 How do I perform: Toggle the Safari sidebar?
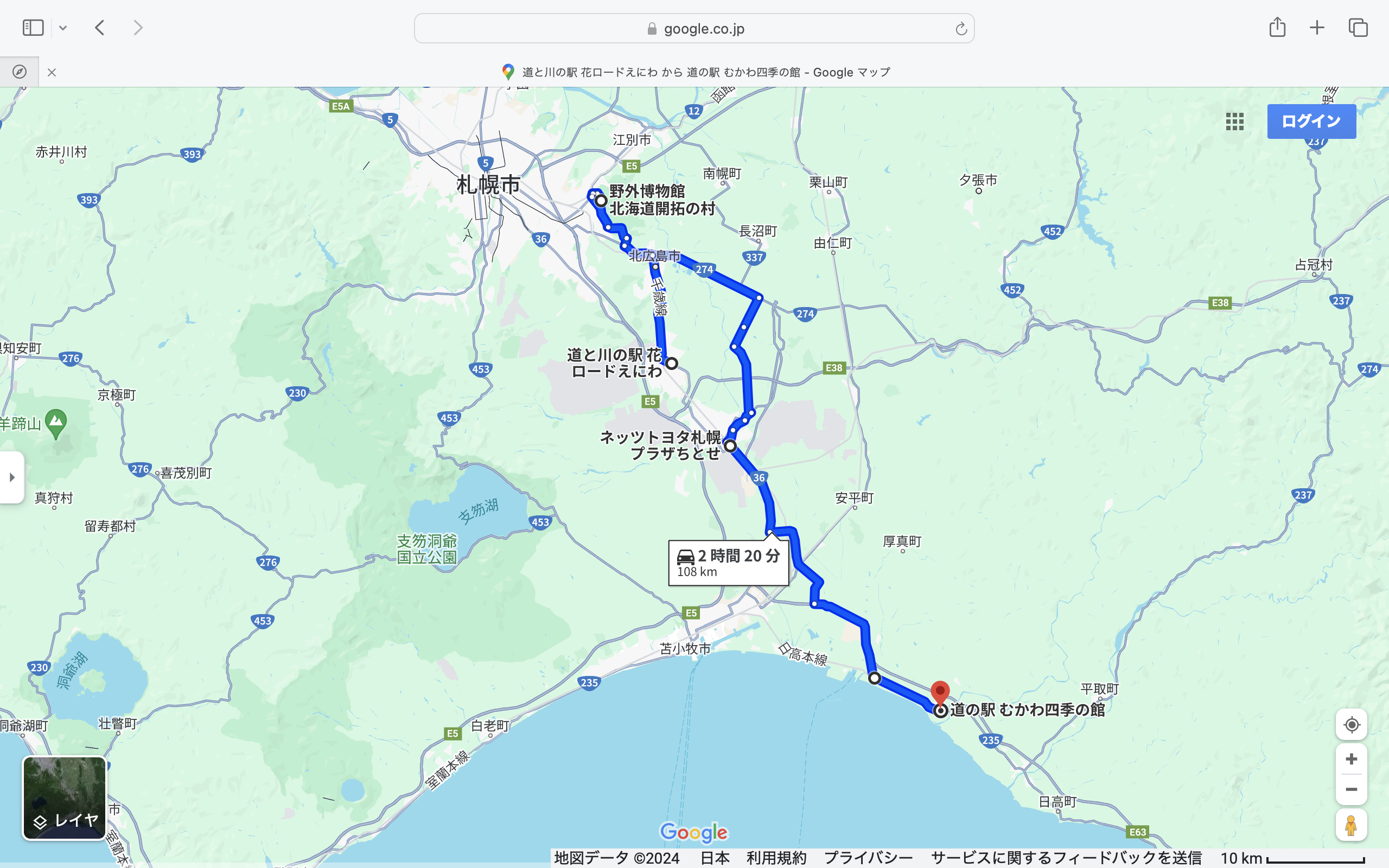click(33, 28)
